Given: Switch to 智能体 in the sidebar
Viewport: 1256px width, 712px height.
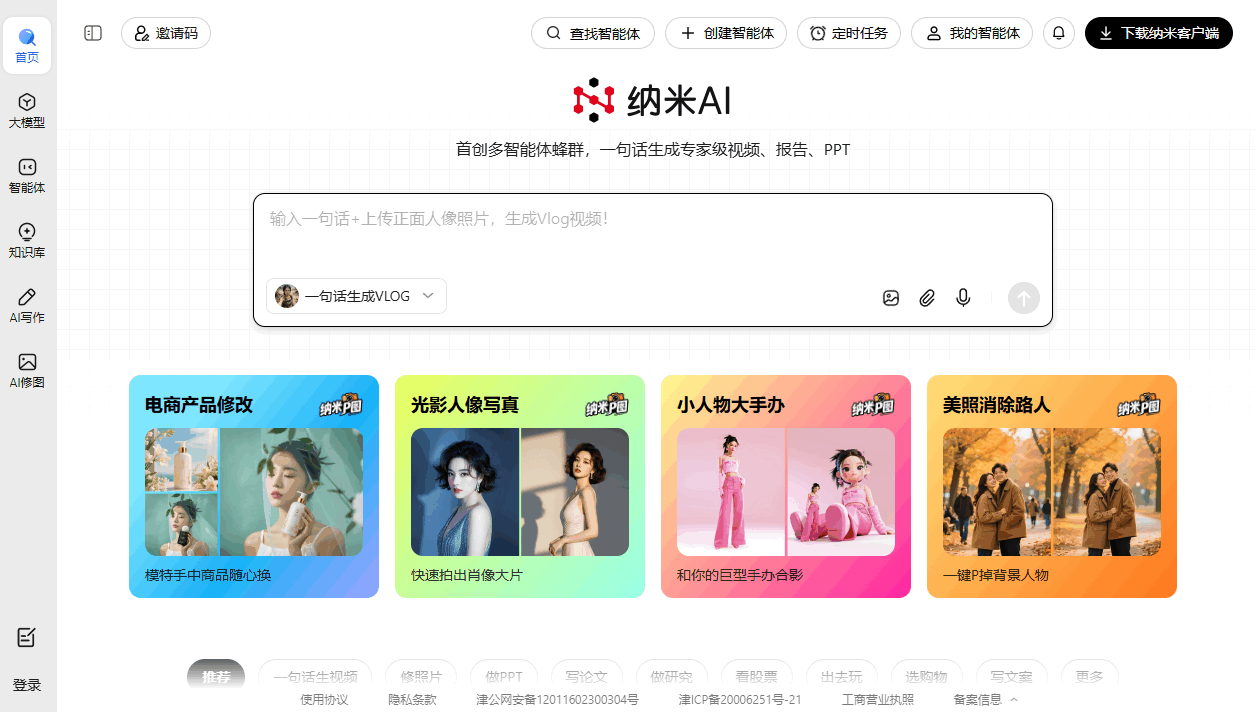Looking at the screenshot, I should pyautogui.click(x=27, y=175).
